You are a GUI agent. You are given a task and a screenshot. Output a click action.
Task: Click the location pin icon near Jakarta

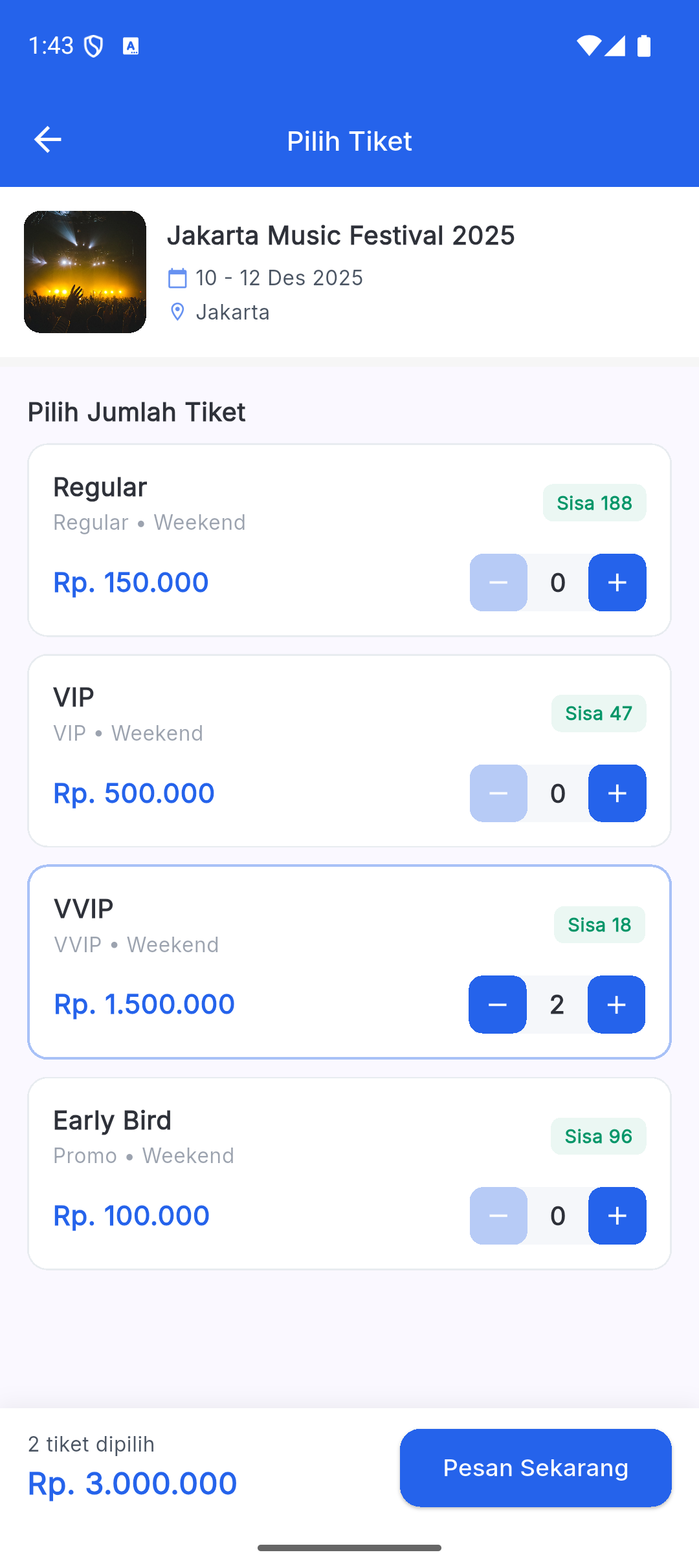pos(177,312)
